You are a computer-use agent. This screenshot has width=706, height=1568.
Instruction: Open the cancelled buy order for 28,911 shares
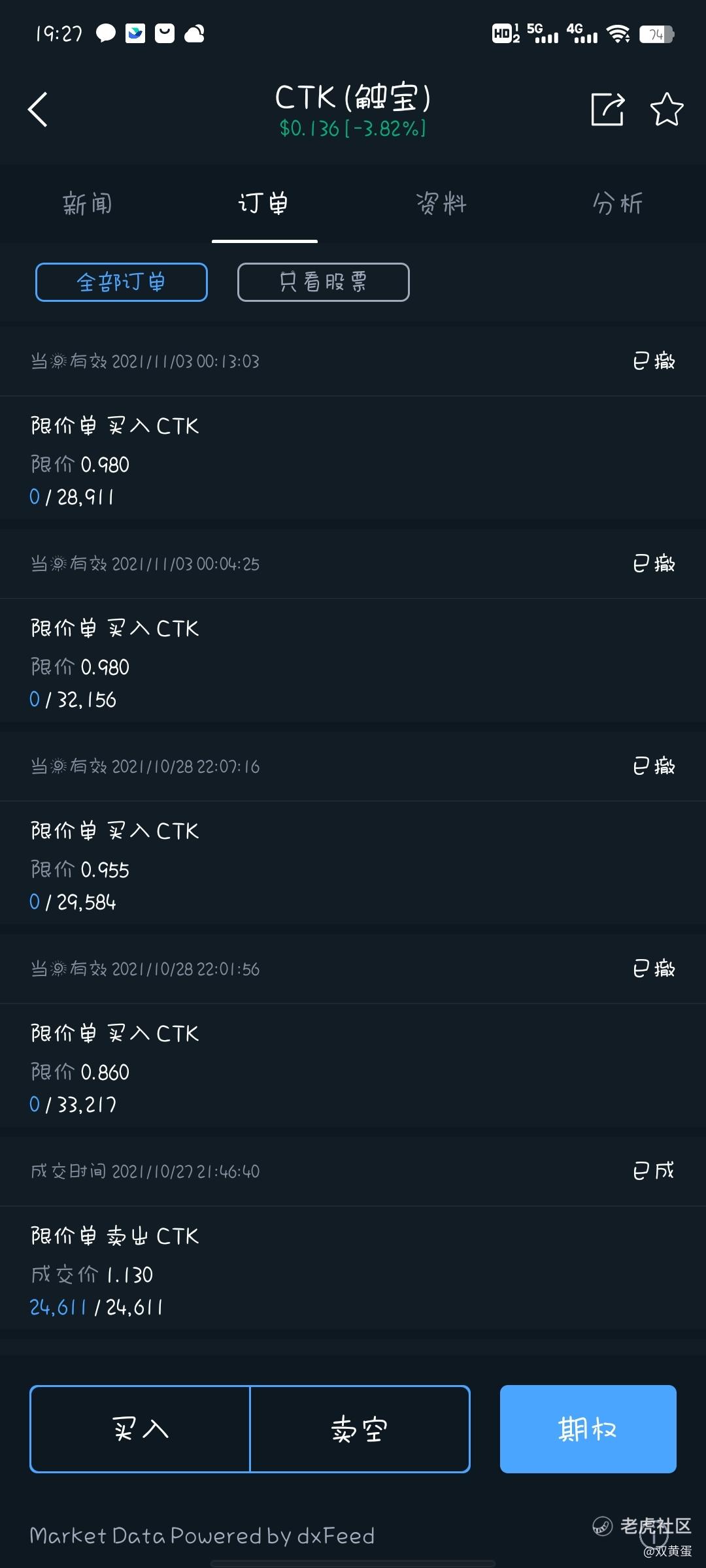(x=353, y=460)
